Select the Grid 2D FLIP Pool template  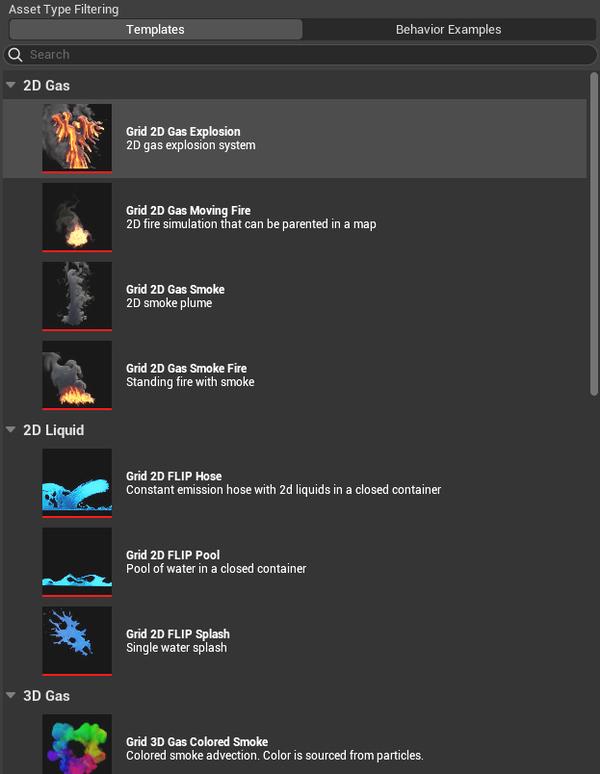tap(173, 562)
